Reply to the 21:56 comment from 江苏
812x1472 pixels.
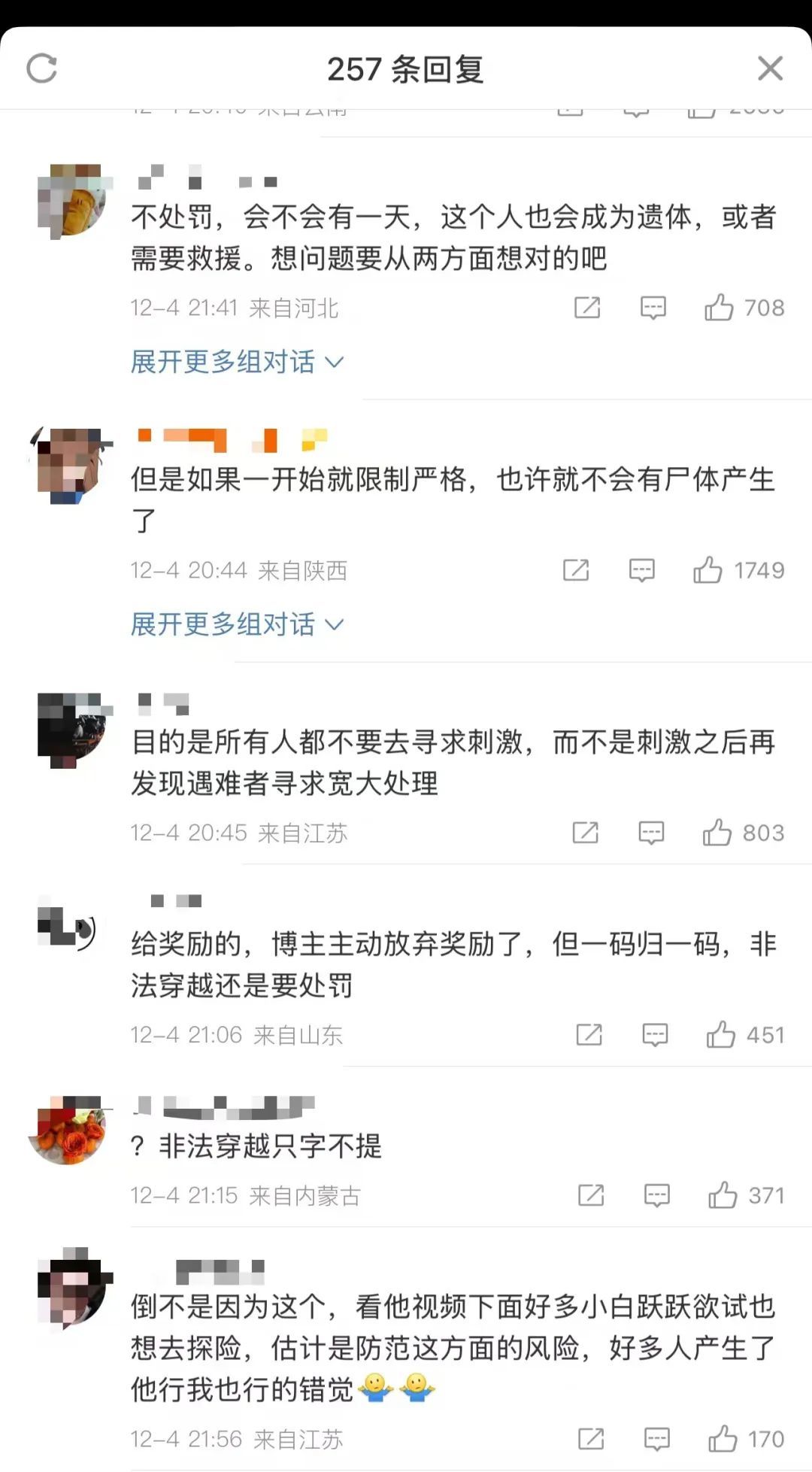click(x=656, y=1439)
